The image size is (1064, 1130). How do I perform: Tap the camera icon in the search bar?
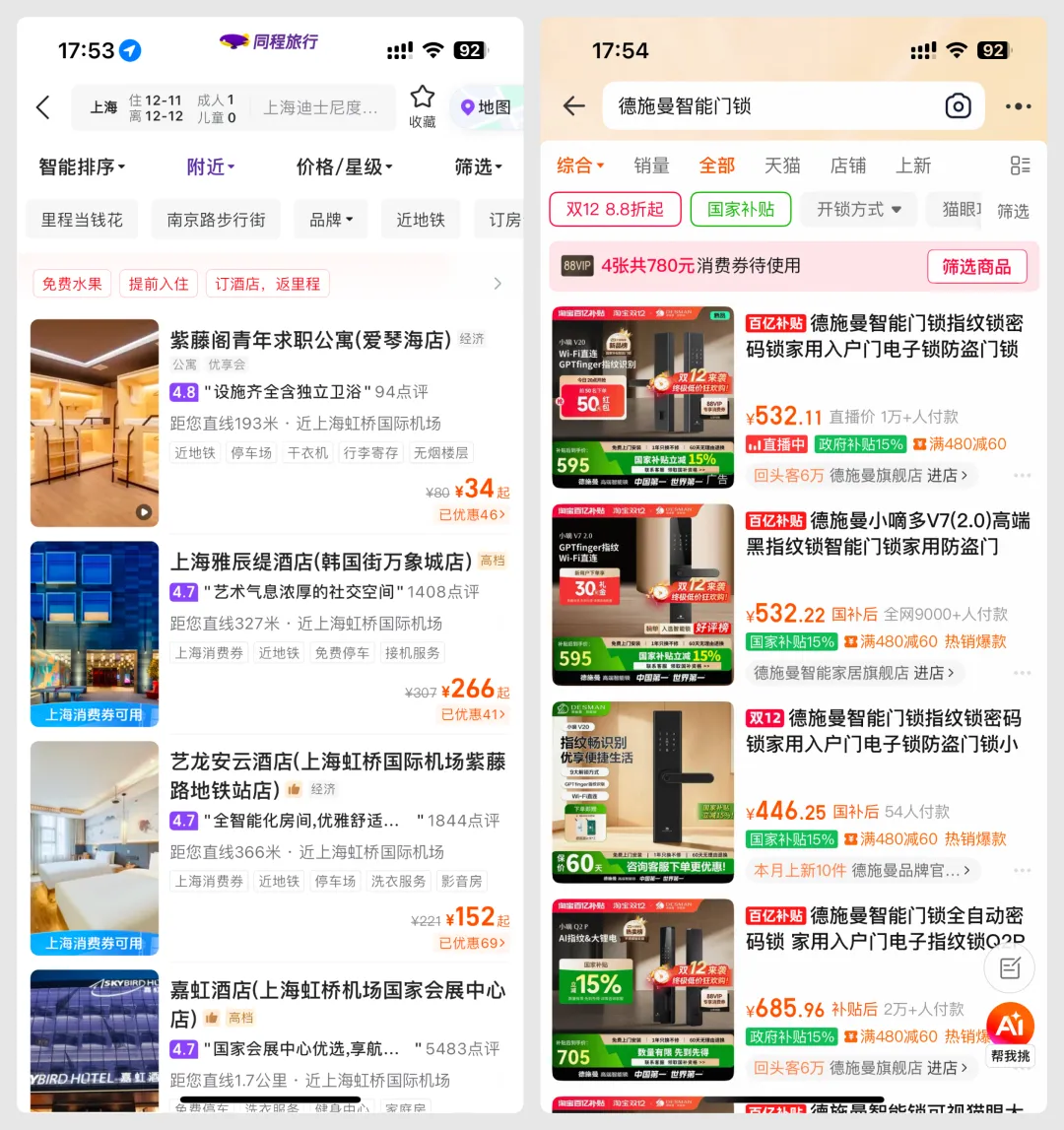[x=959, y=106]
